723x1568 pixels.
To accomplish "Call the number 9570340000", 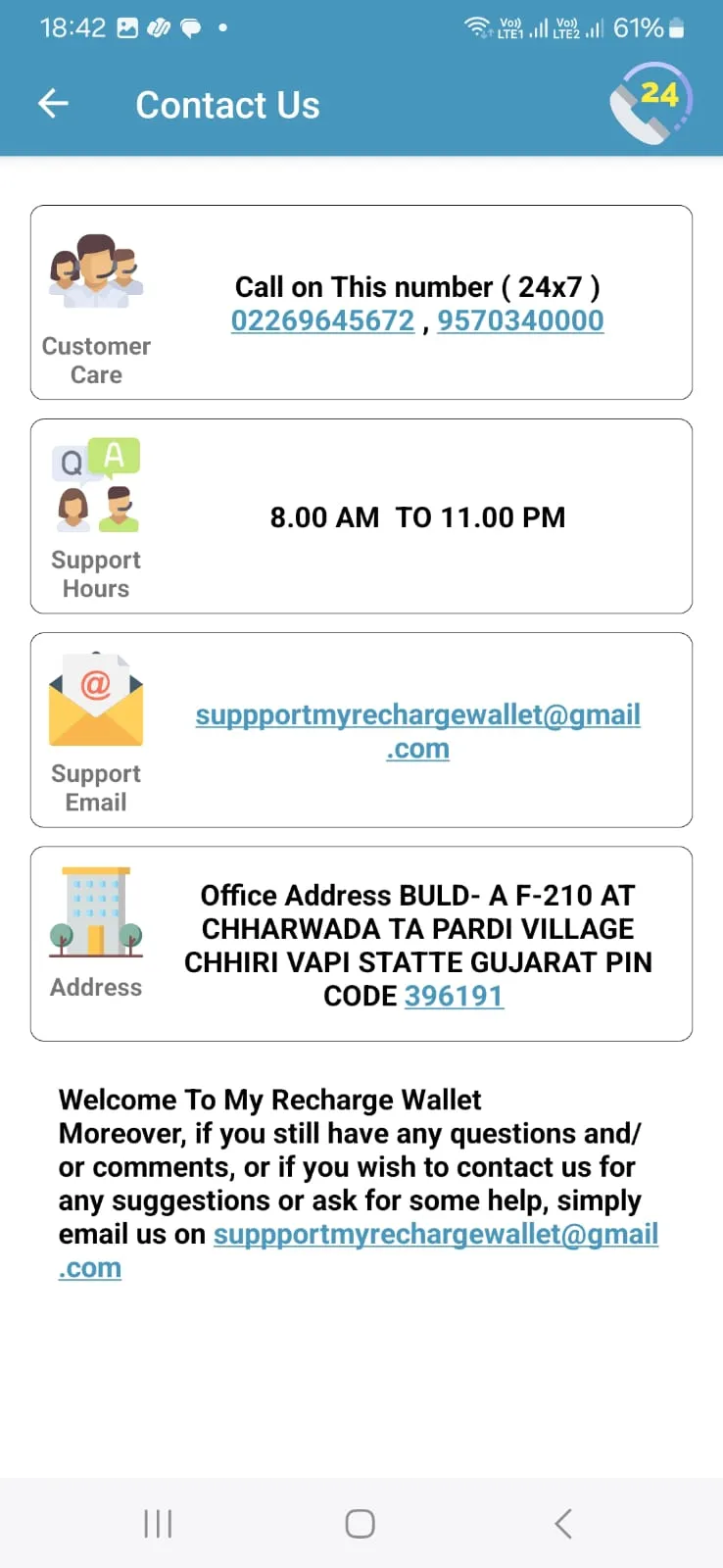I will (520, 320).
